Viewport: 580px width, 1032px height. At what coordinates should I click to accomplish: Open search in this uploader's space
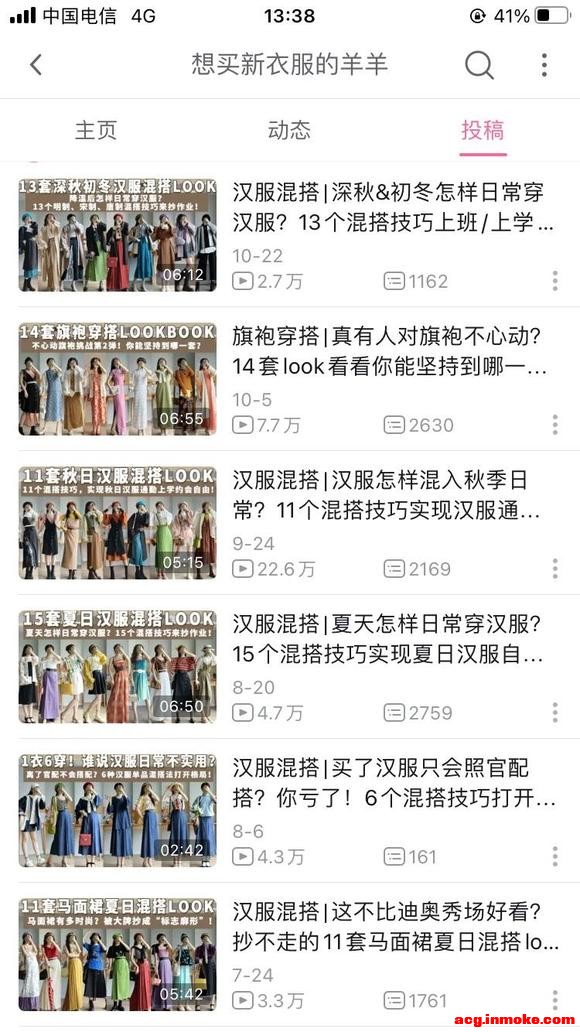[x=479, y=64]
